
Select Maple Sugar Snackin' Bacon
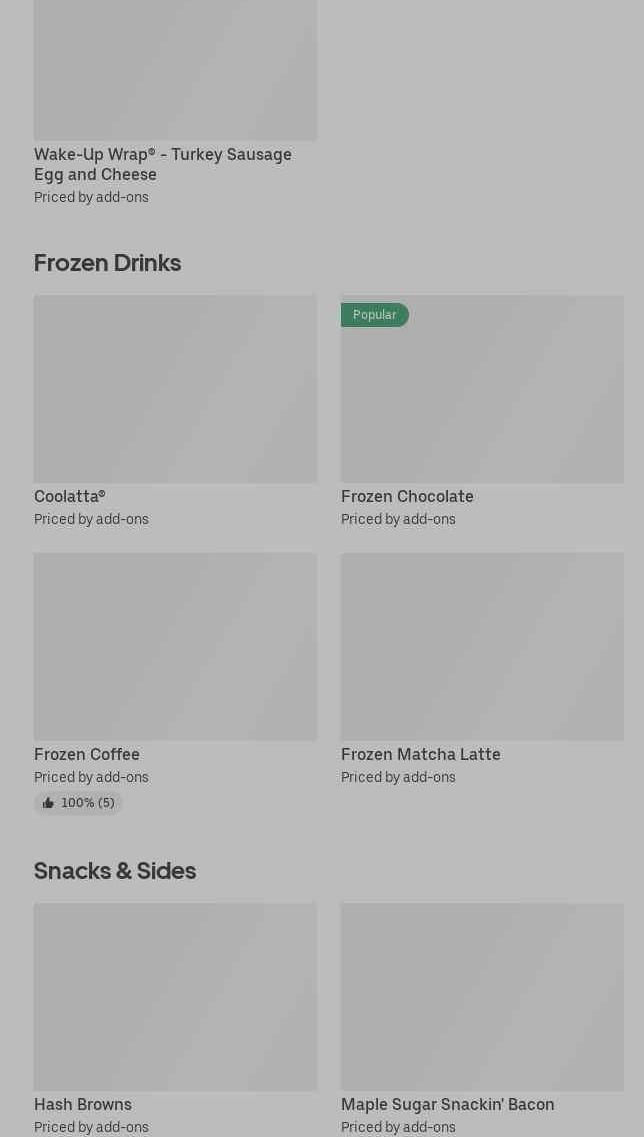point(482,997)
